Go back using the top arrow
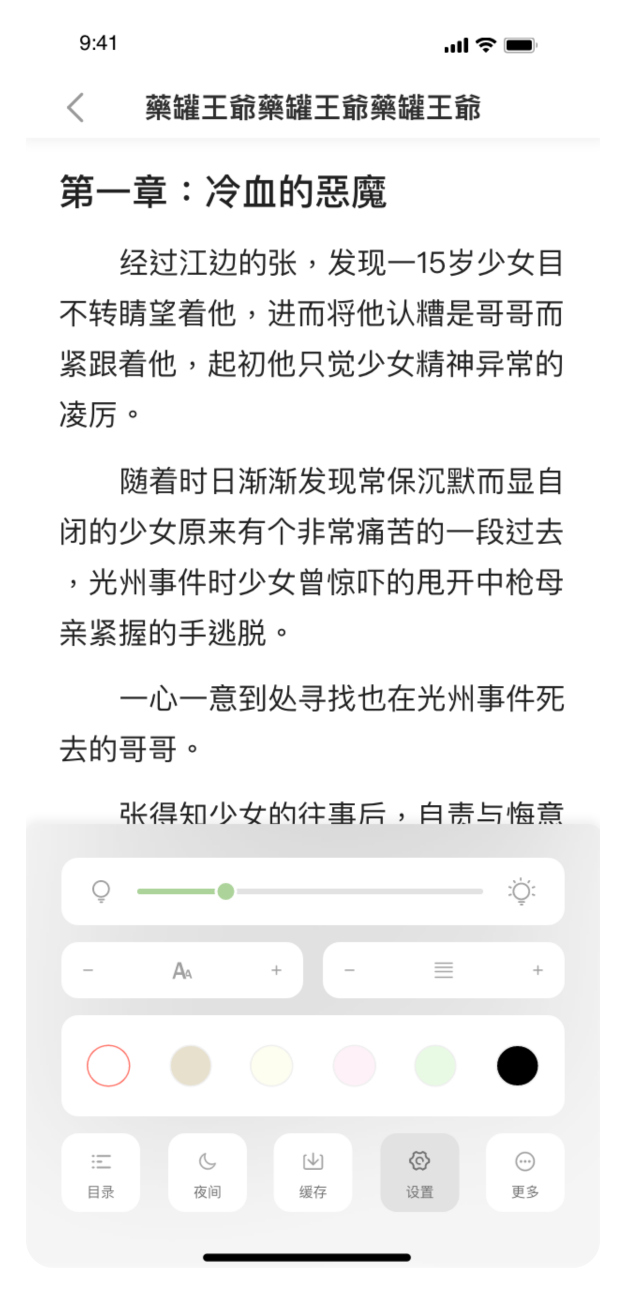 pos(75,108)
